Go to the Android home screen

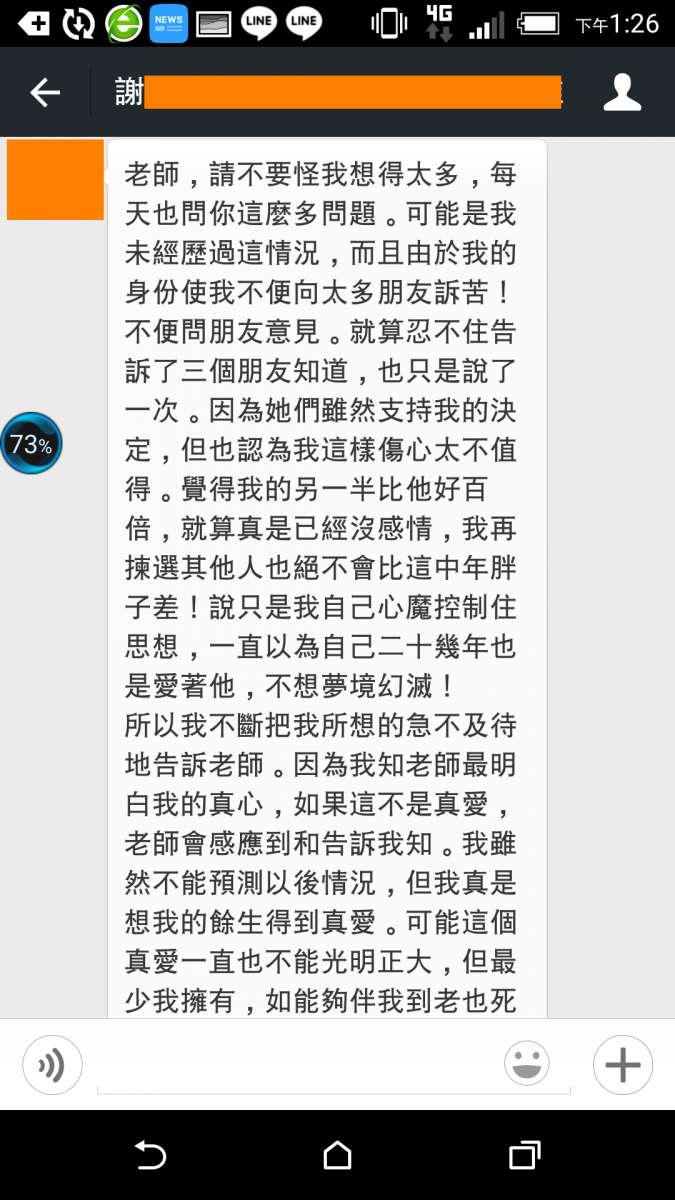(x=337, y=1156)
